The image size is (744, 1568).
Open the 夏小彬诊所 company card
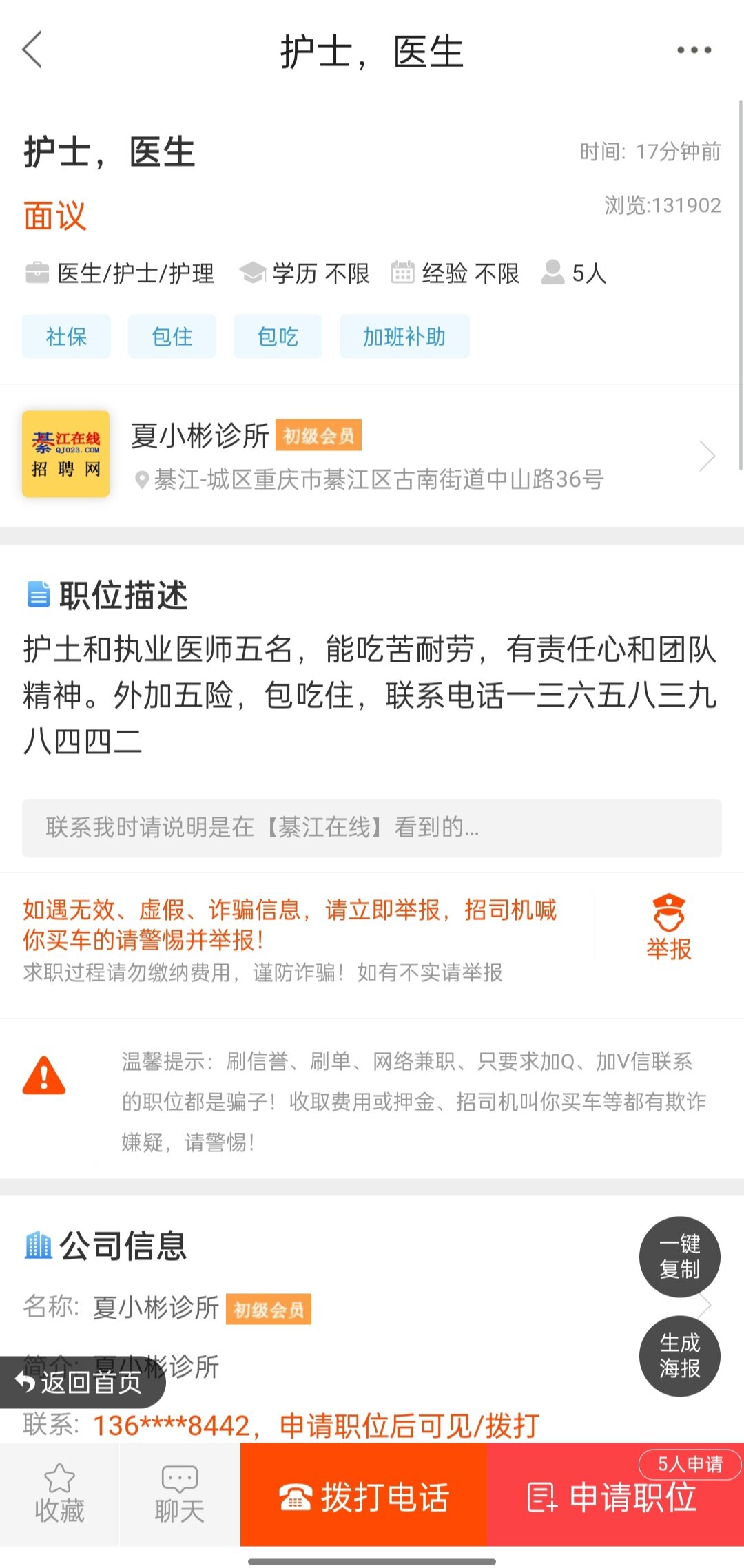[x=372, y=455]
